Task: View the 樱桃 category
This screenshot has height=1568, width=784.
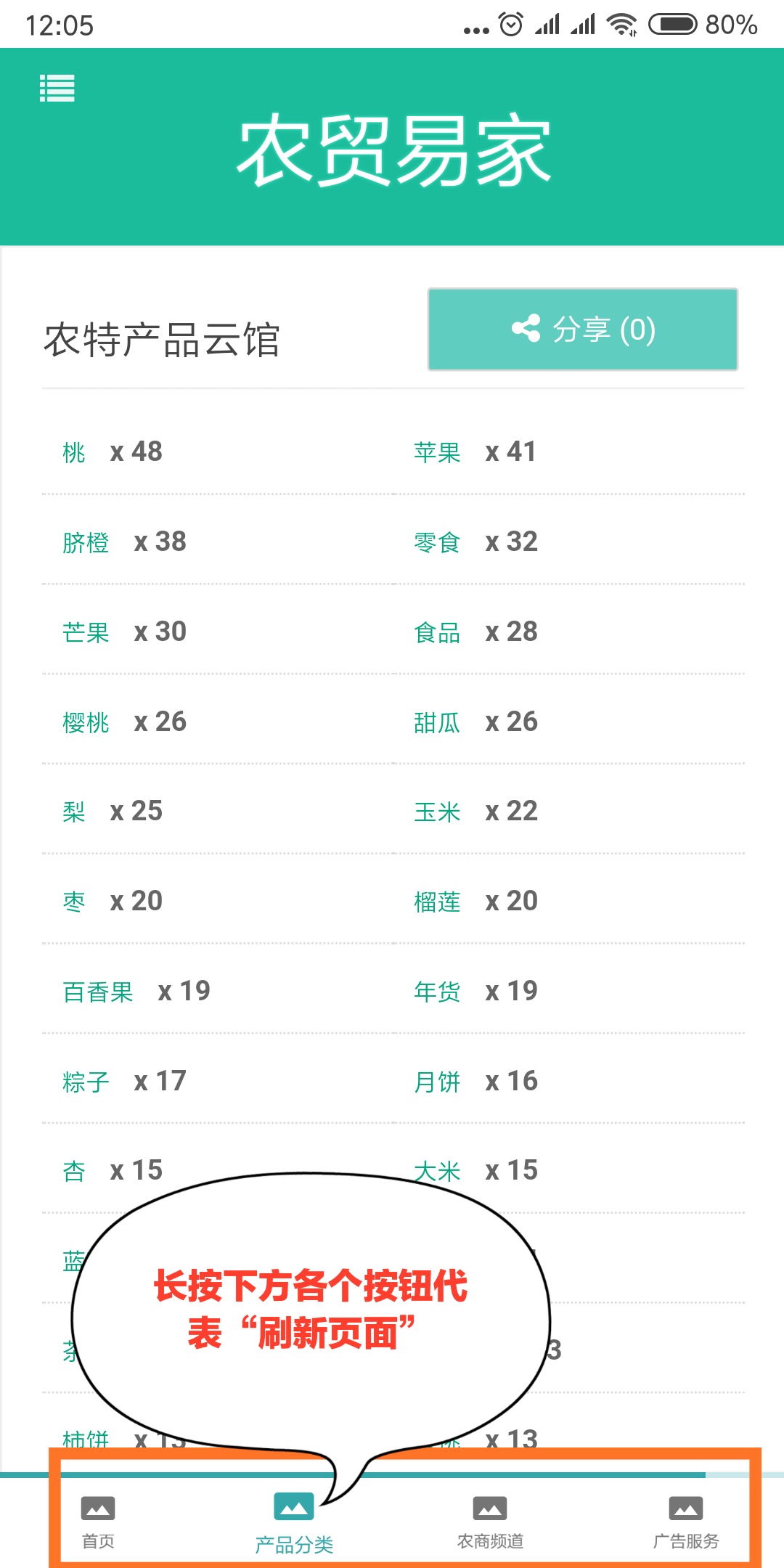Action: coord(86,722)
